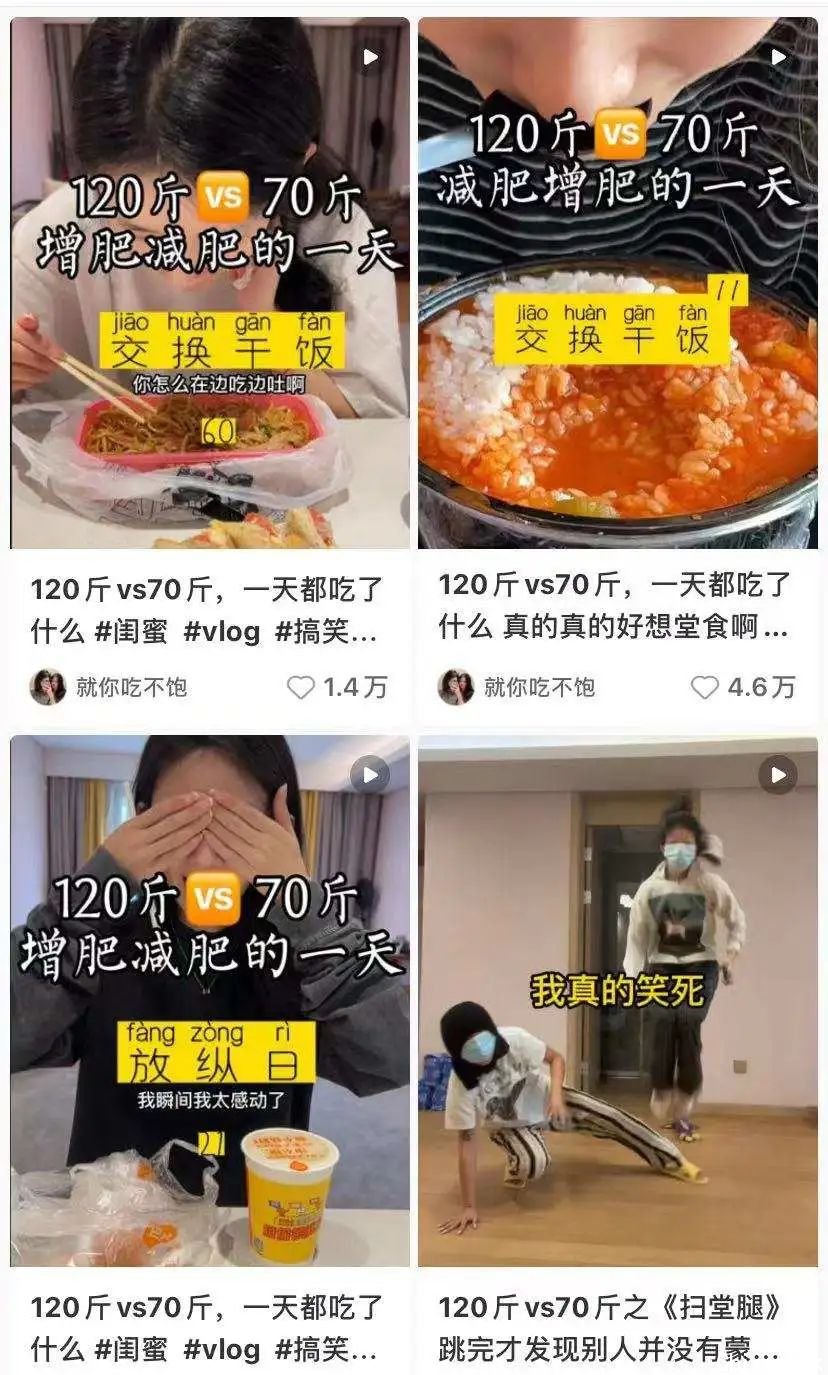
Task: Like the post with 4.6万 likes
Action: point(706,687)
